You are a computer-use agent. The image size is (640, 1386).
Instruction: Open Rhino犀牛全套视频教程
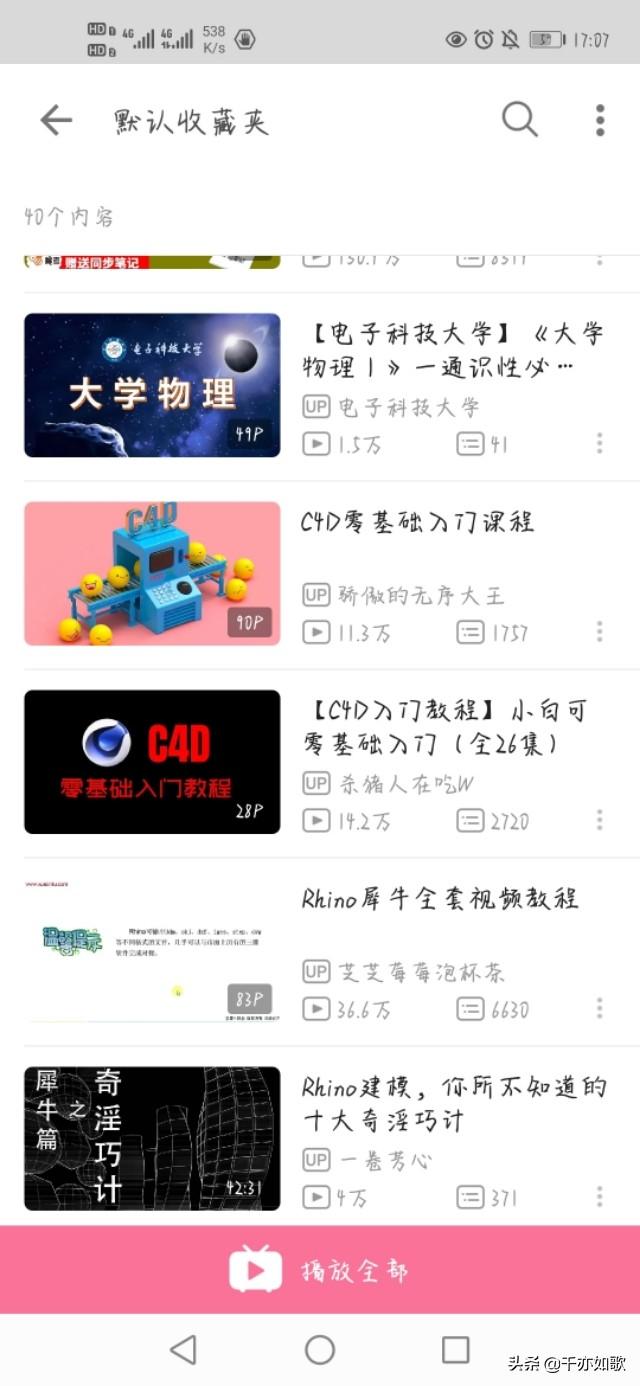(152, 950)
